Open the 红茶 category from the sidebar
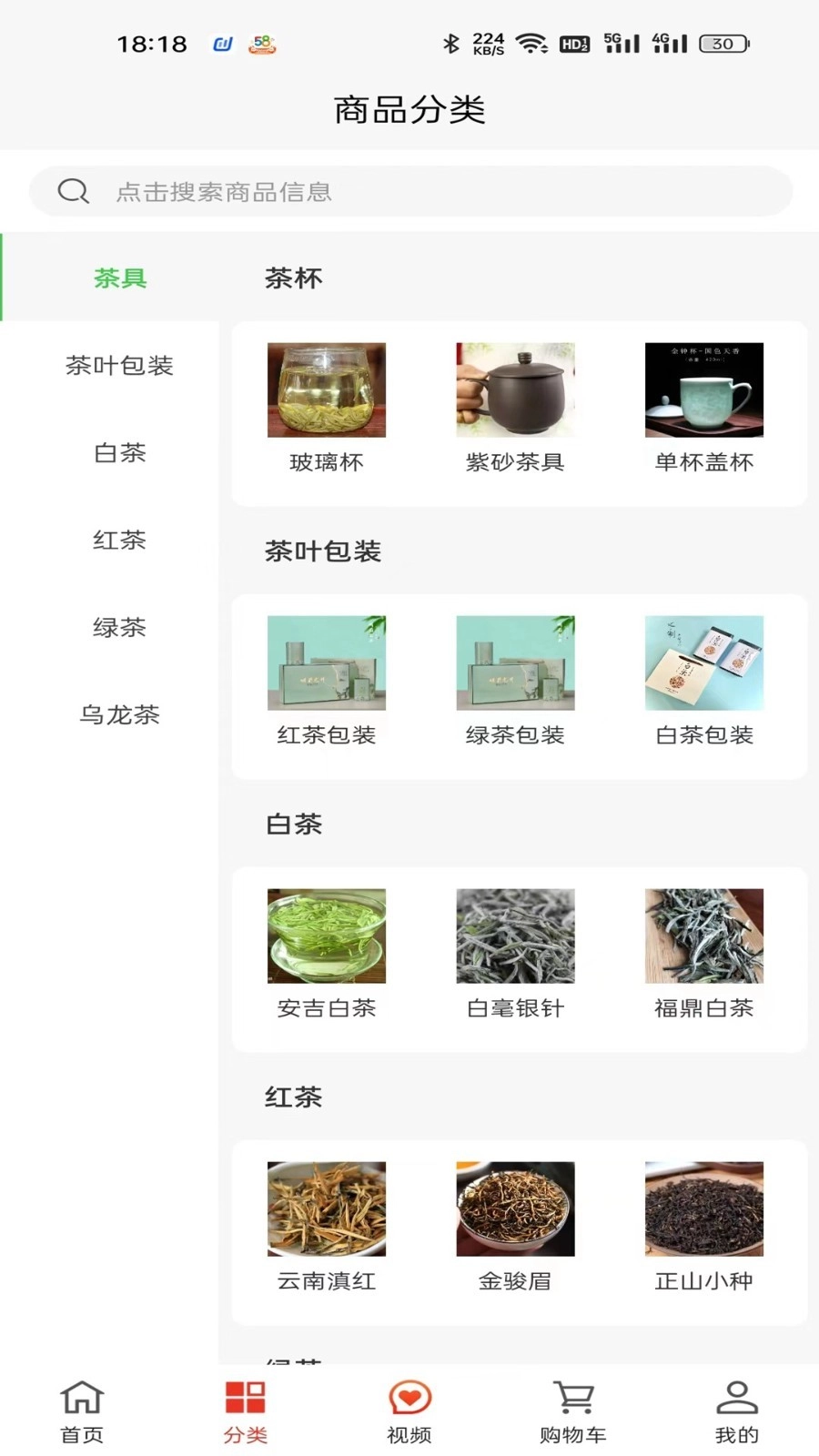This screenshot has height=1456, width=819. (121, 540)
